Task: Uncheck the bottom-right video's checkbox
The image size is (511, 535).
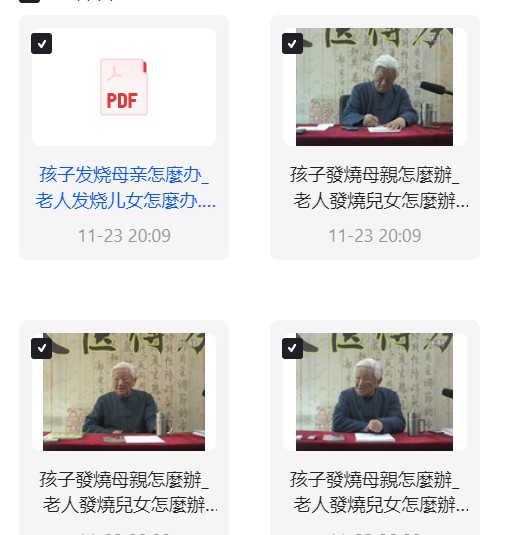Action: 292,348
